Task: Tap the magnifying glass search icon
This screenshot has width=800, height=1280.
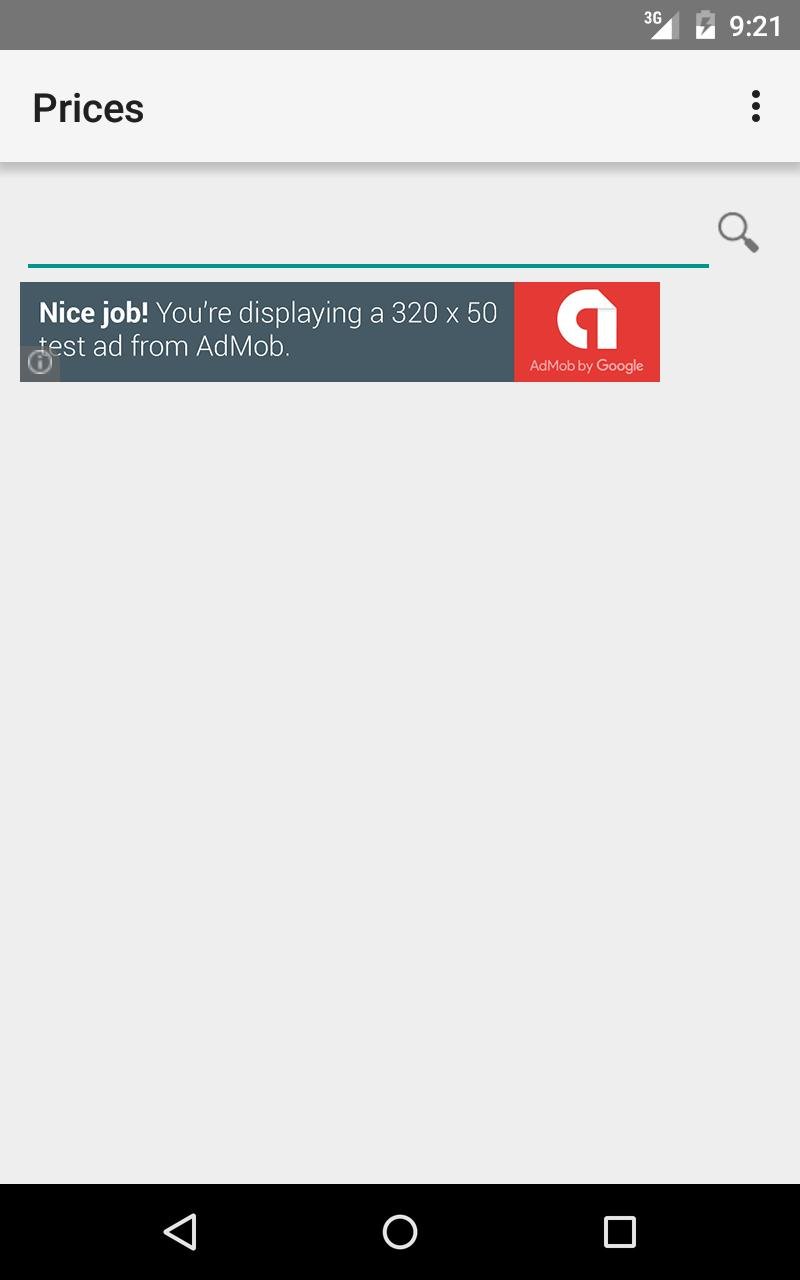Action: tap(738, 233)
